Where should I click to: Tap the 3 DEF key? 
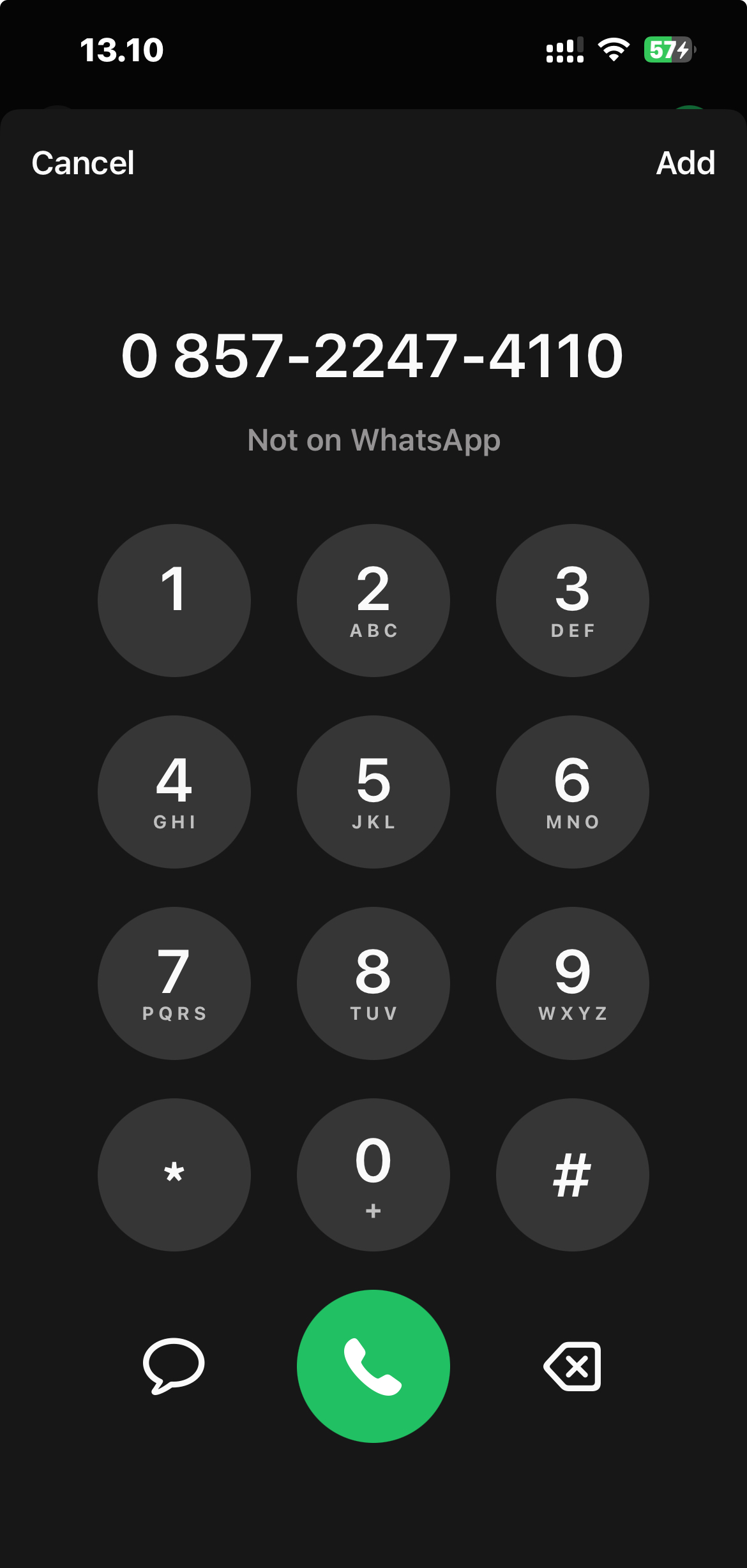tap(572, 600)
